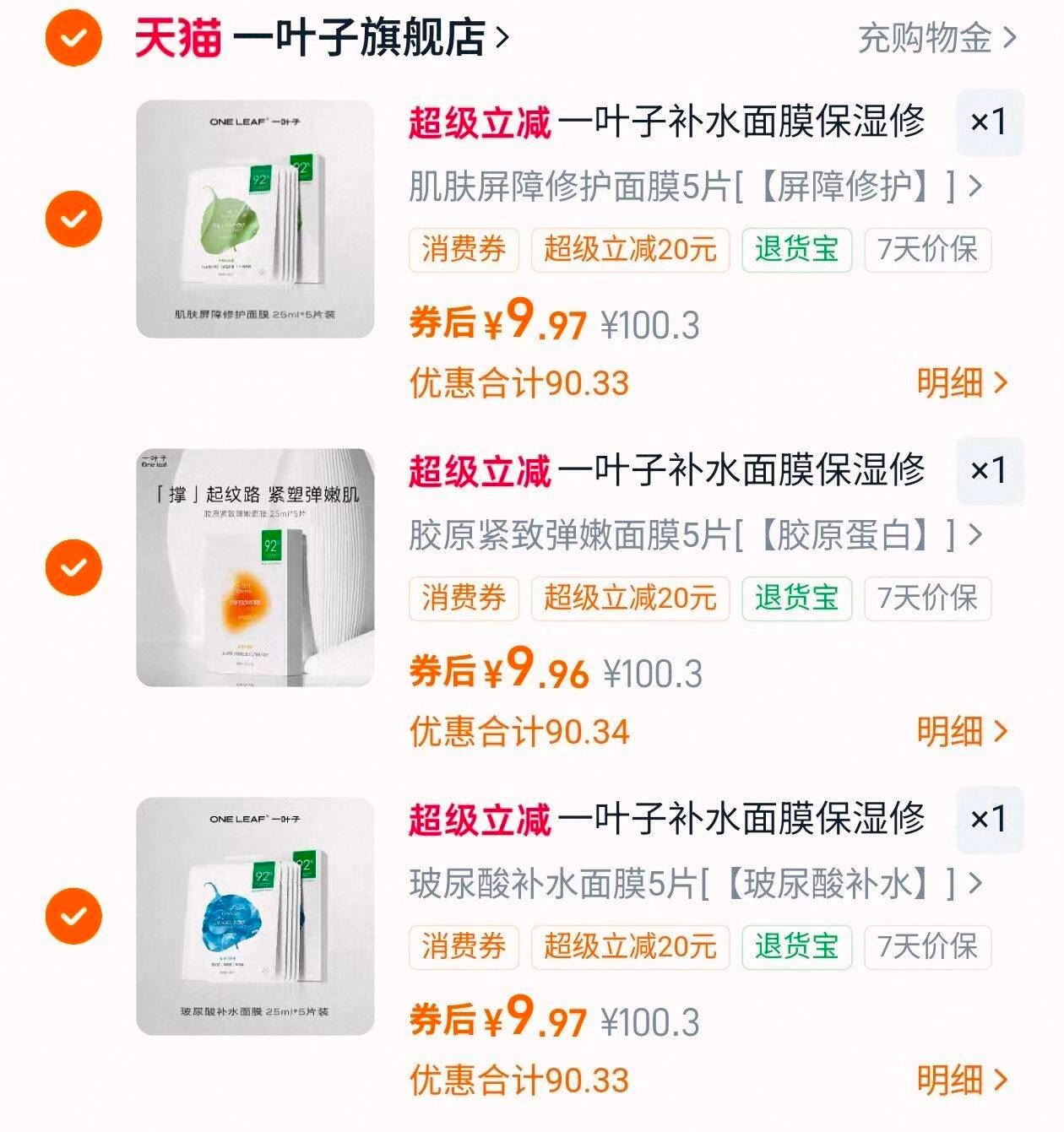Tap the 消费券 tag on first product
This screenshot has height=1132, width=1064.
[x=463, y=248]
